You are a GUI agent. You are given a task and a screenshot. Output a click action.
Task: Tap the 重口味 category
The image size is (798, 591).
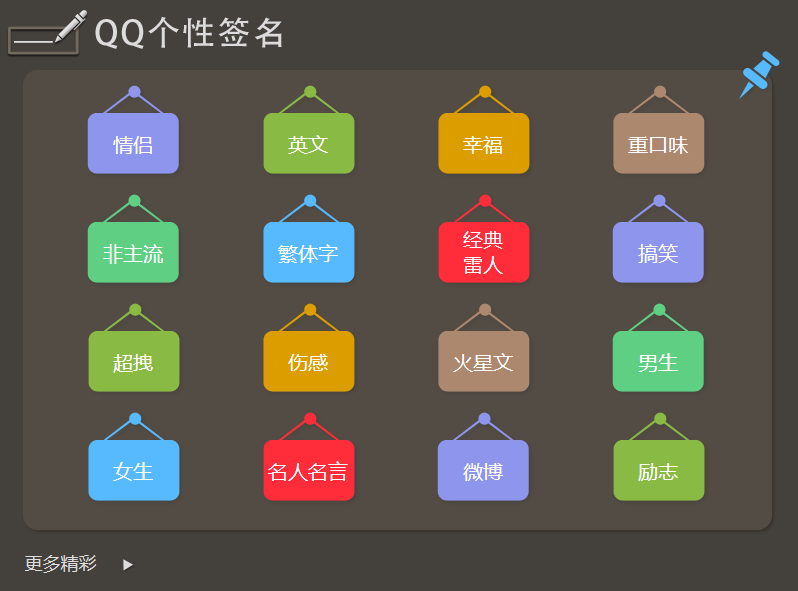point(658,144)
